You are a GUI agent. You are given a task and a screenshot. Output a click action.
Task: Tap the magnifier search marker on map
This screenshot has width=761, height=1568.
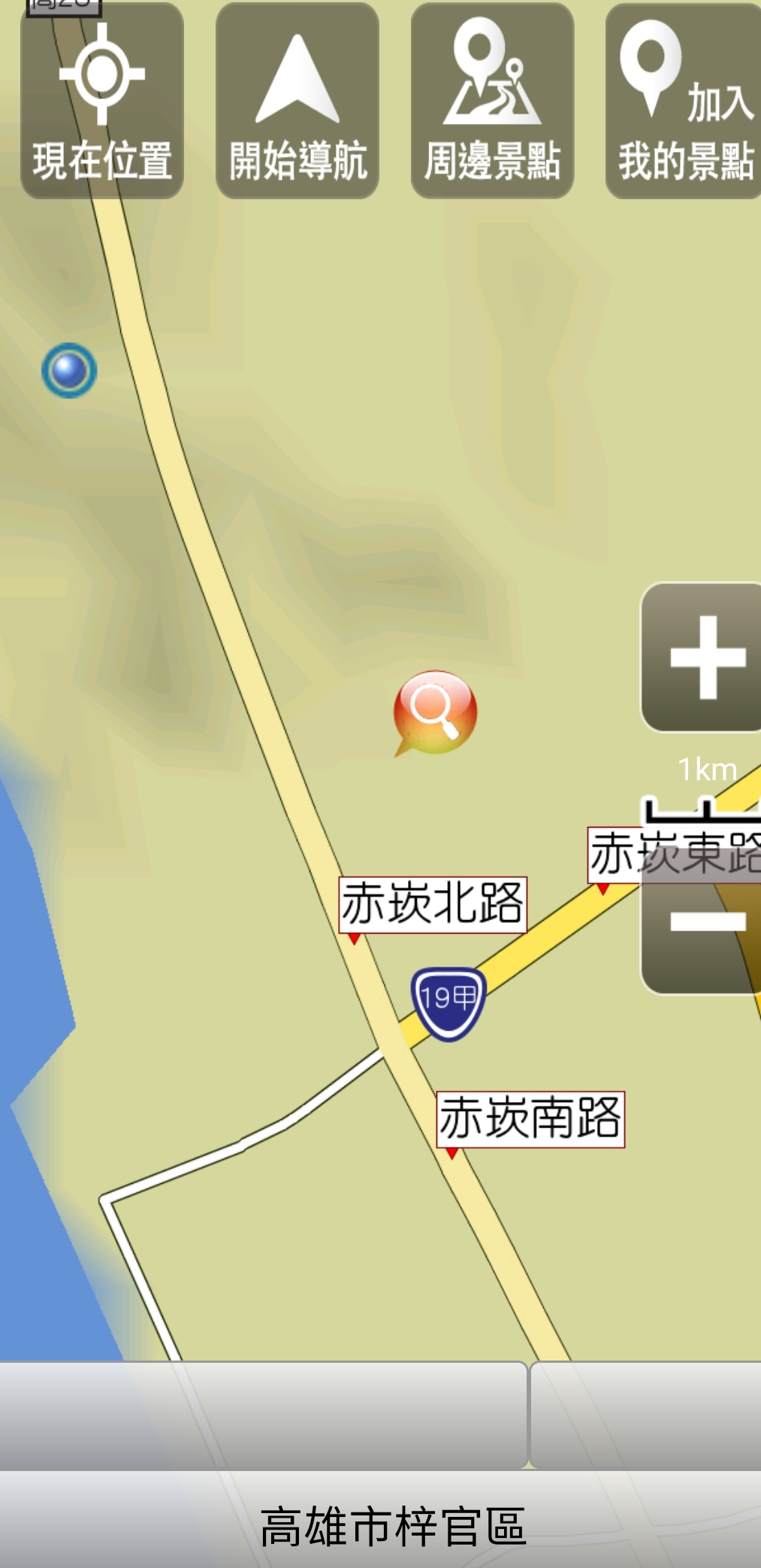[x=435, y=713]
